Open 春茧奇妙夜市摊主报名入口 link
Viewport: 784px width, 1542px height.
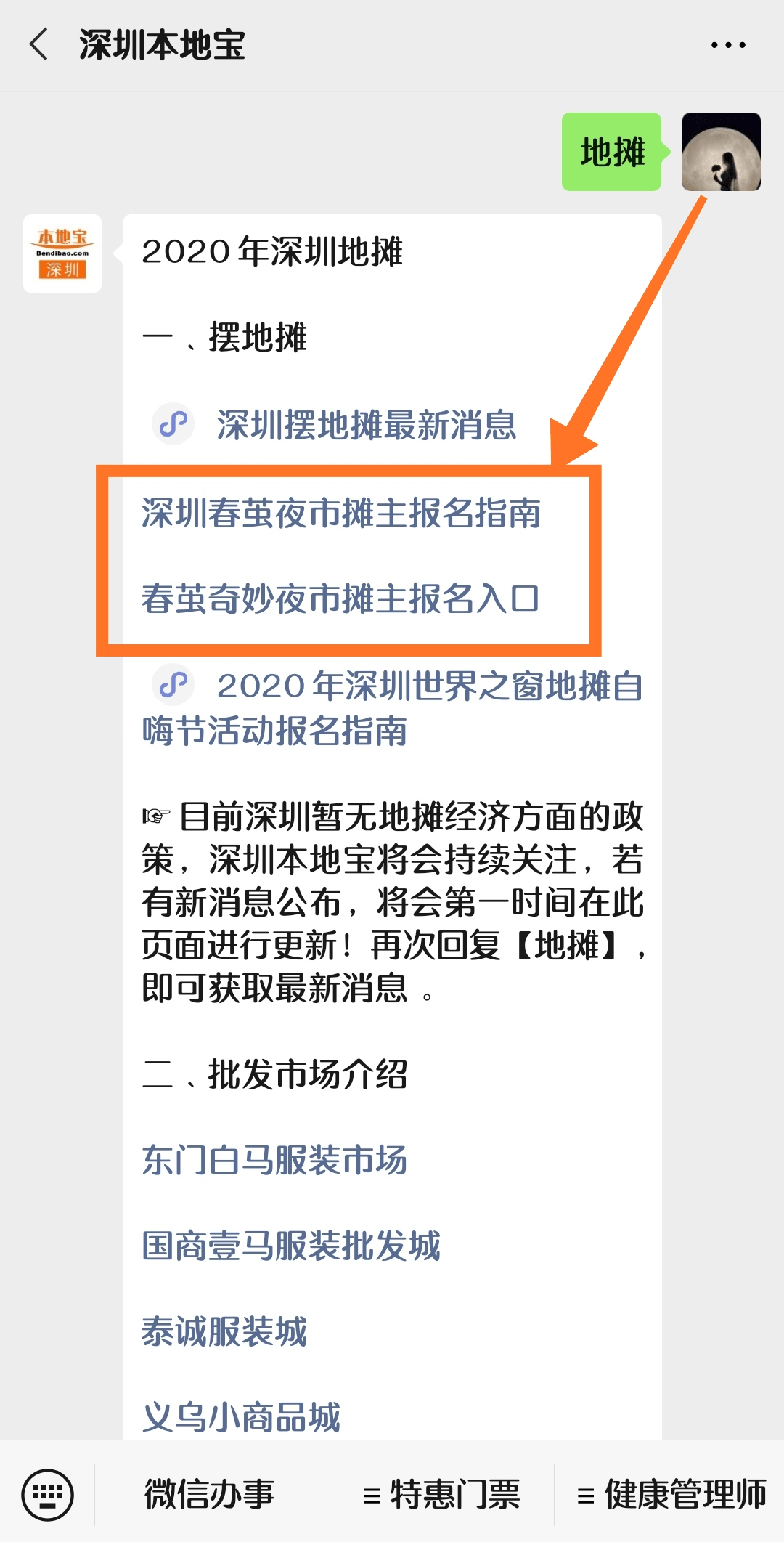tap(340, 599)
